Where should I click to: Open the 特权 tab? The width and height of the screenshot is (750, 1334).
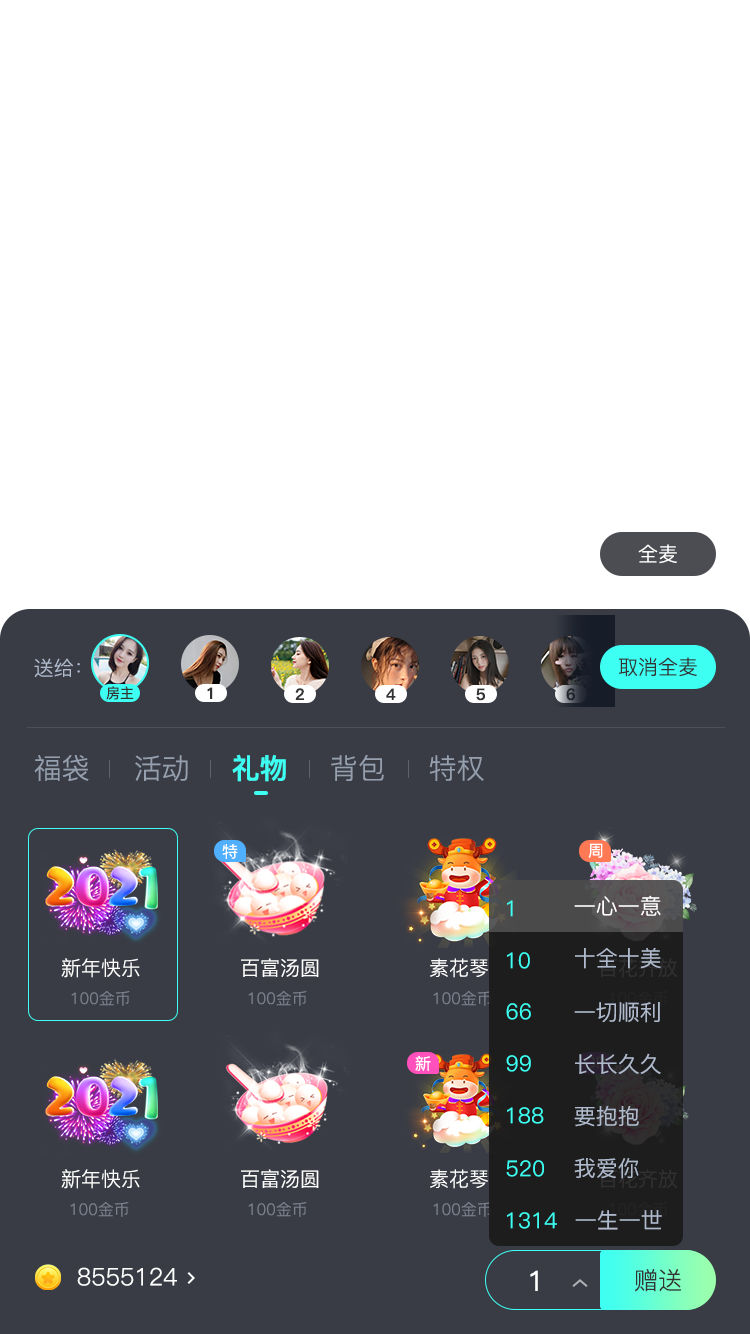(457, 768)
